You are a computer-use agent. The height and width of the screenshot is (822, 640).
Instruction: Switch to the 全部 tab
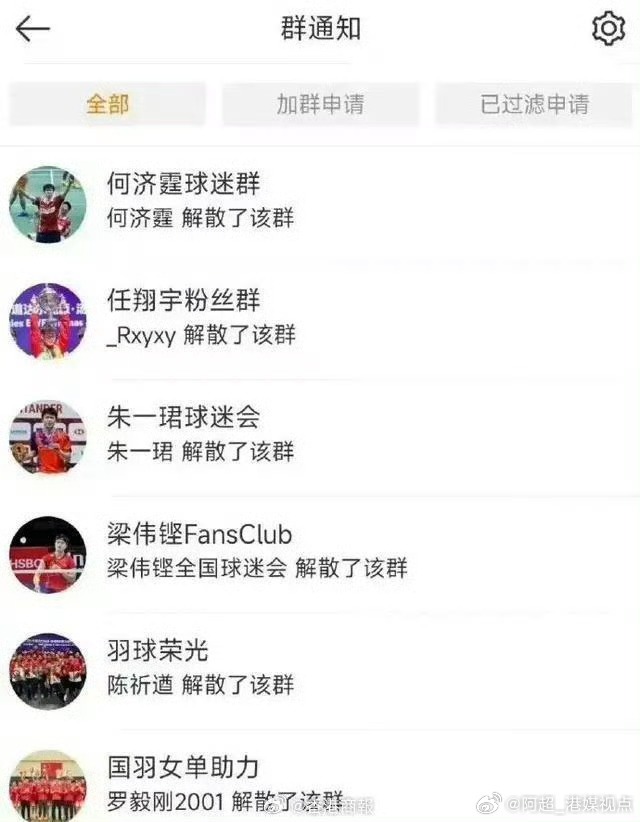[x=107, y=104]
